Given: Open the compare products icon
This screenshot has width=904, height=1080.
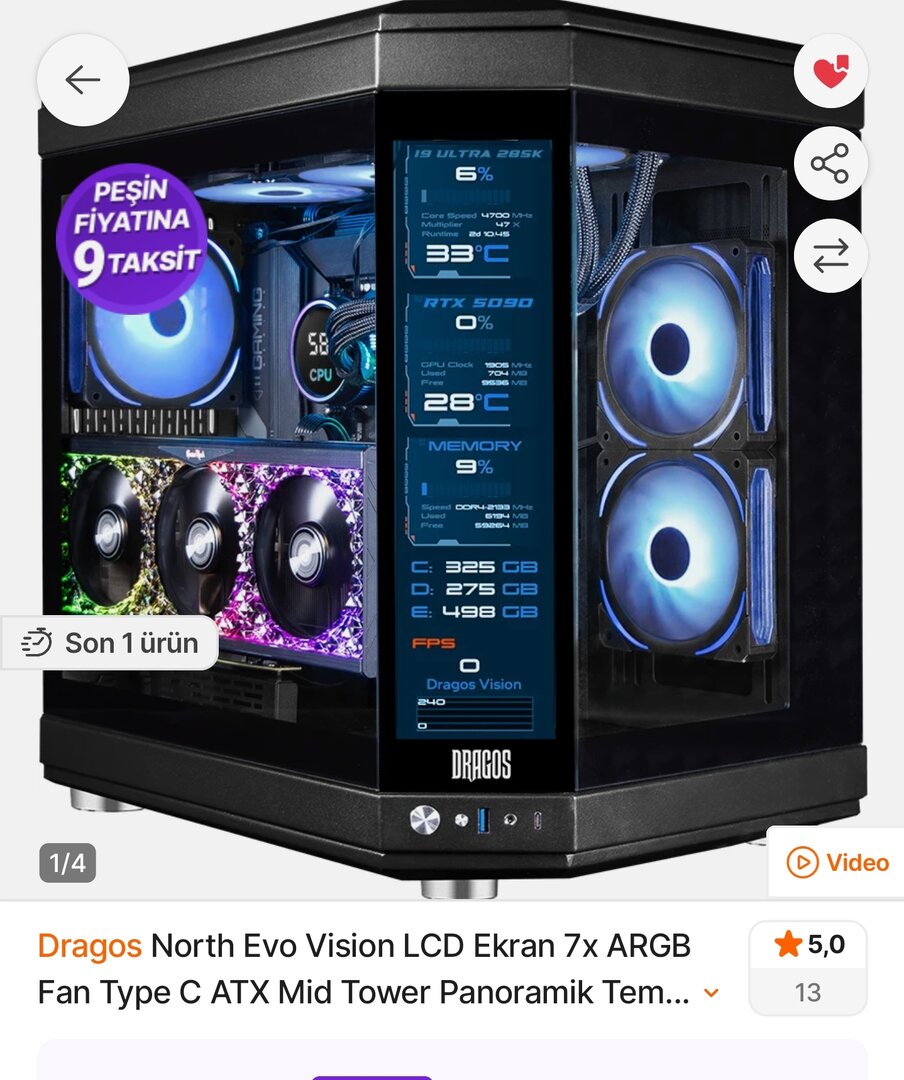Looking at the screenshot, I should 830,256.
